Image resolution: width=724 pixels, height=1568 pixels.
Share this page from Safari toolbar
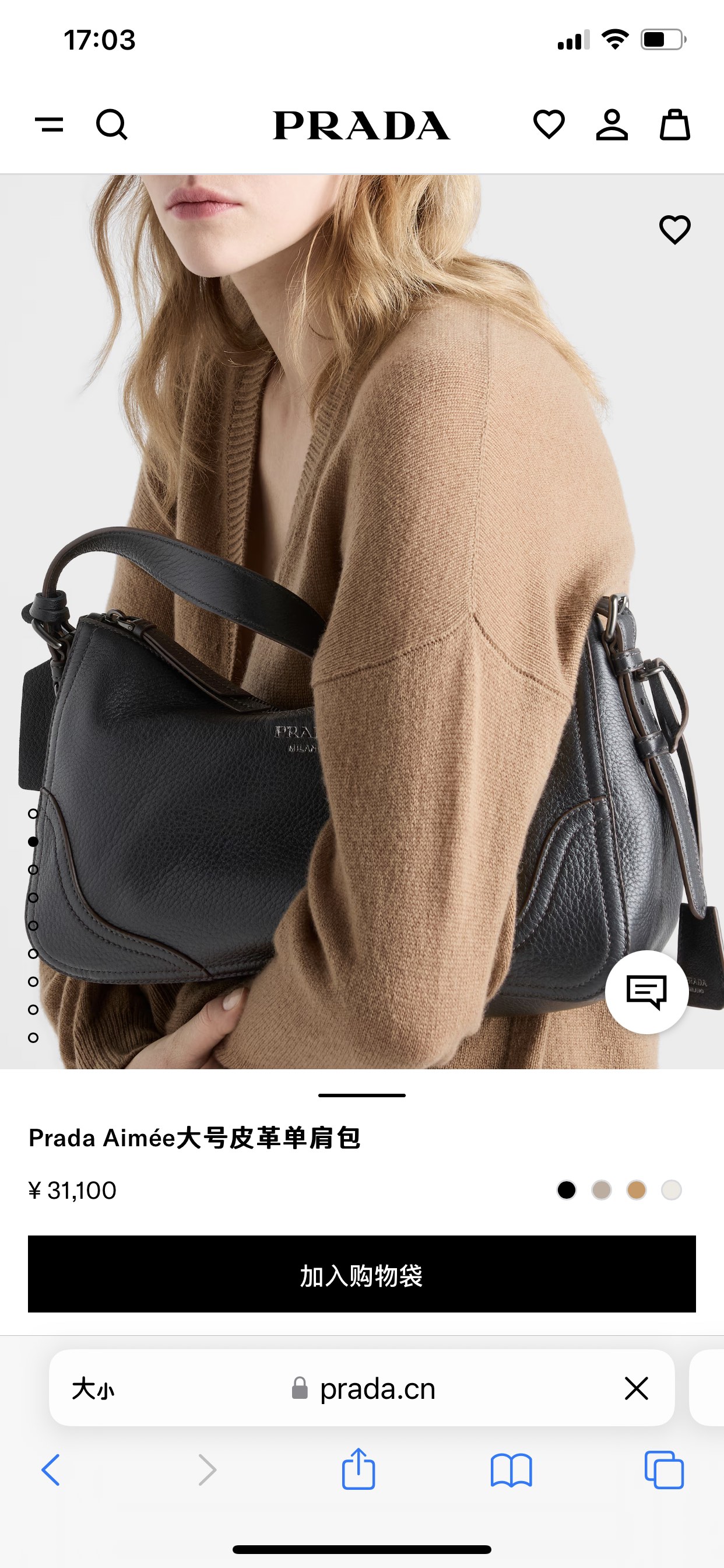coord(359,1468)
